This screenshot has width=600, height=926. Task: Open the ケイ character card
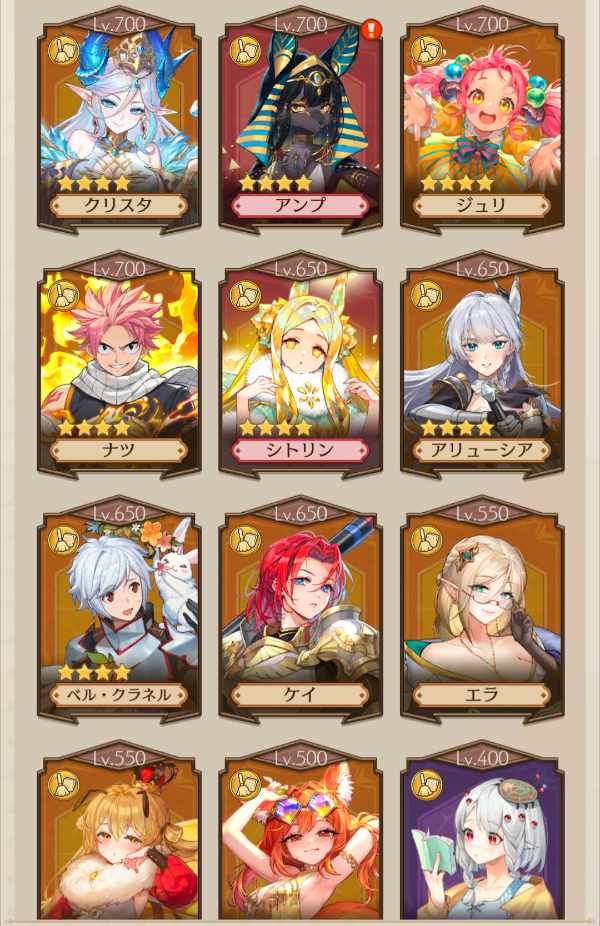pyautogui.click(x=301, y=610)
